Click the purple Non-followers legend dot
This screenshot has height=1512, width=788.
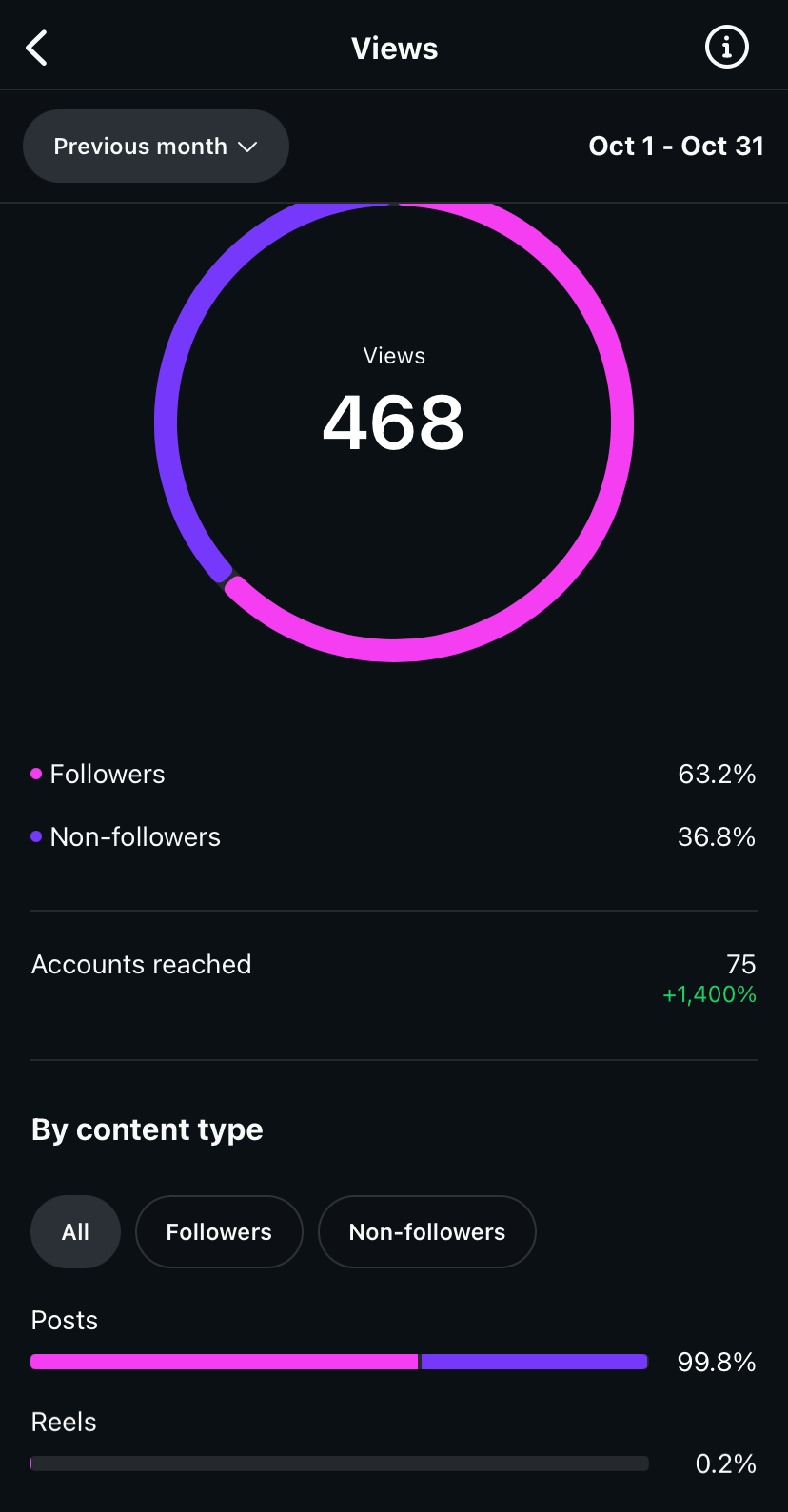pos(35,835)
